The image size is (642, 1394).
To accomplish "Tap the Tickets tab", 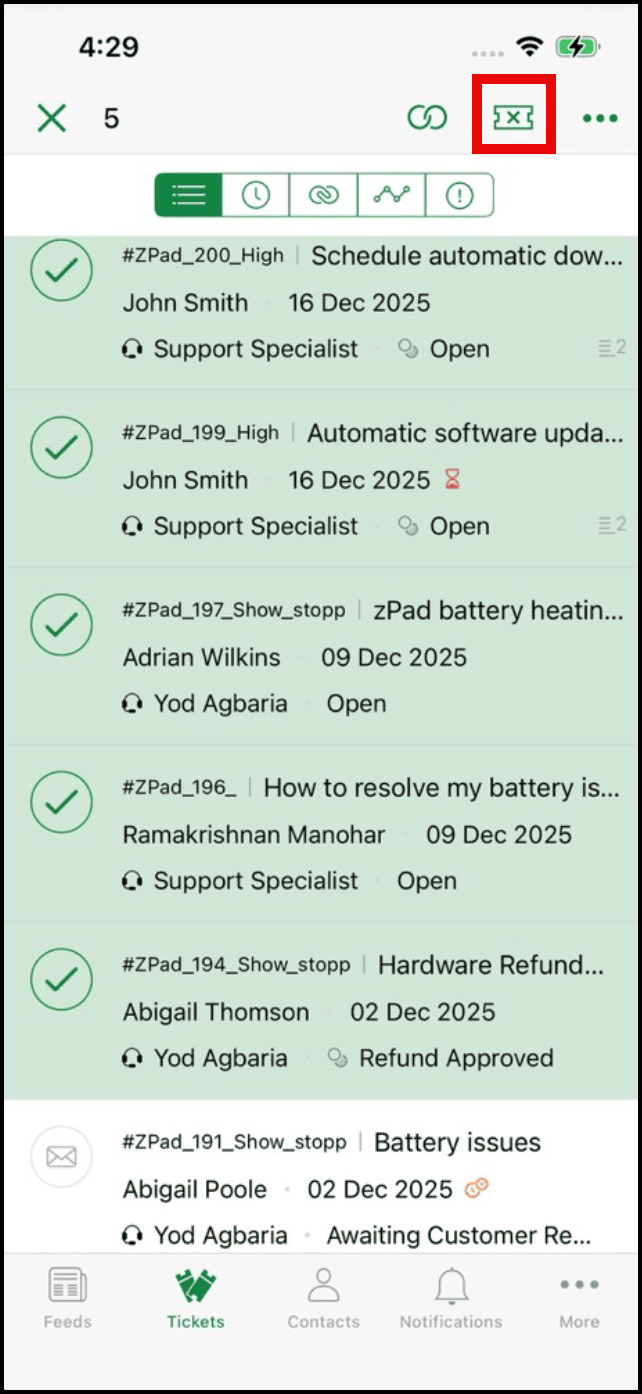I will [195, 1298].
